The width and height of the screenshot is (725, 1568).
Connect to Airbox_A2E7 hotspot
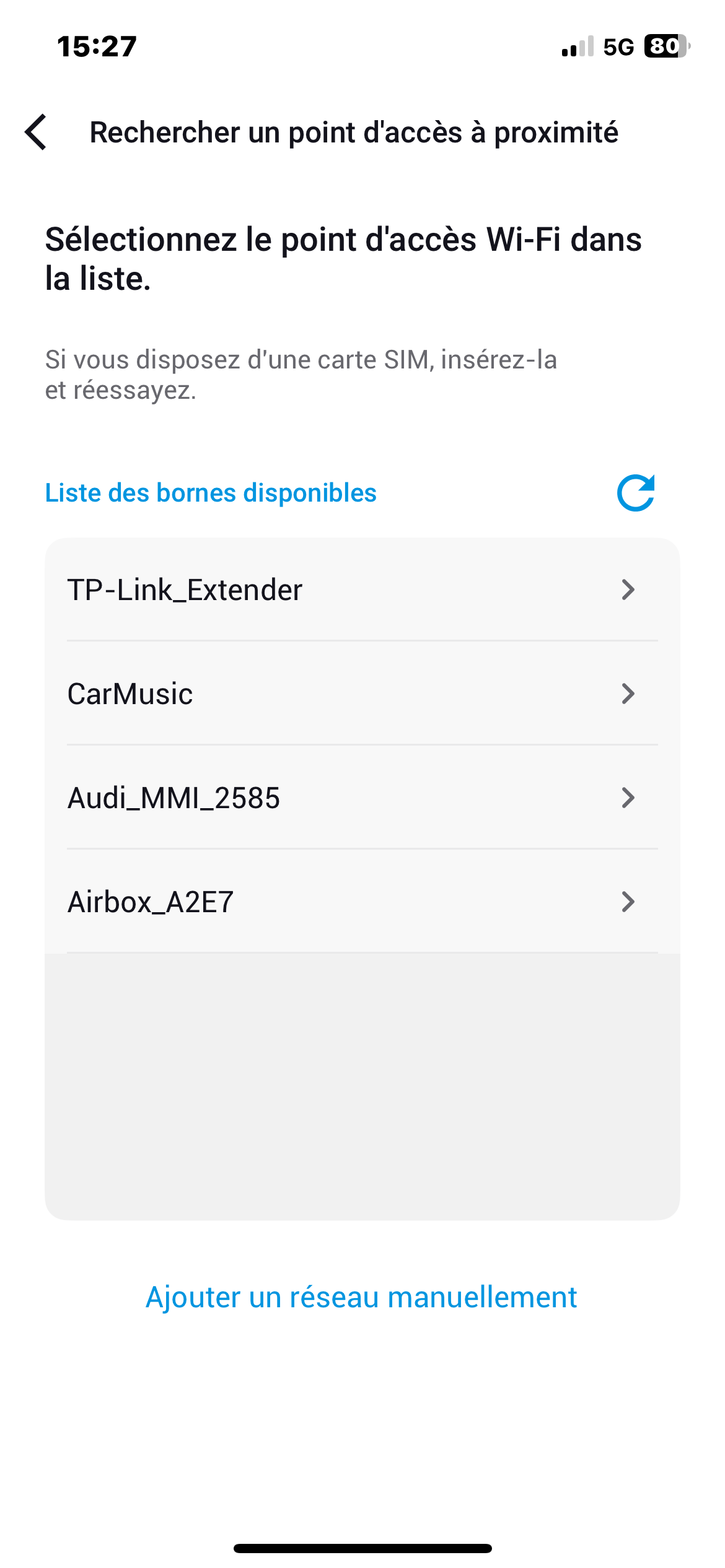coord(362,902)
